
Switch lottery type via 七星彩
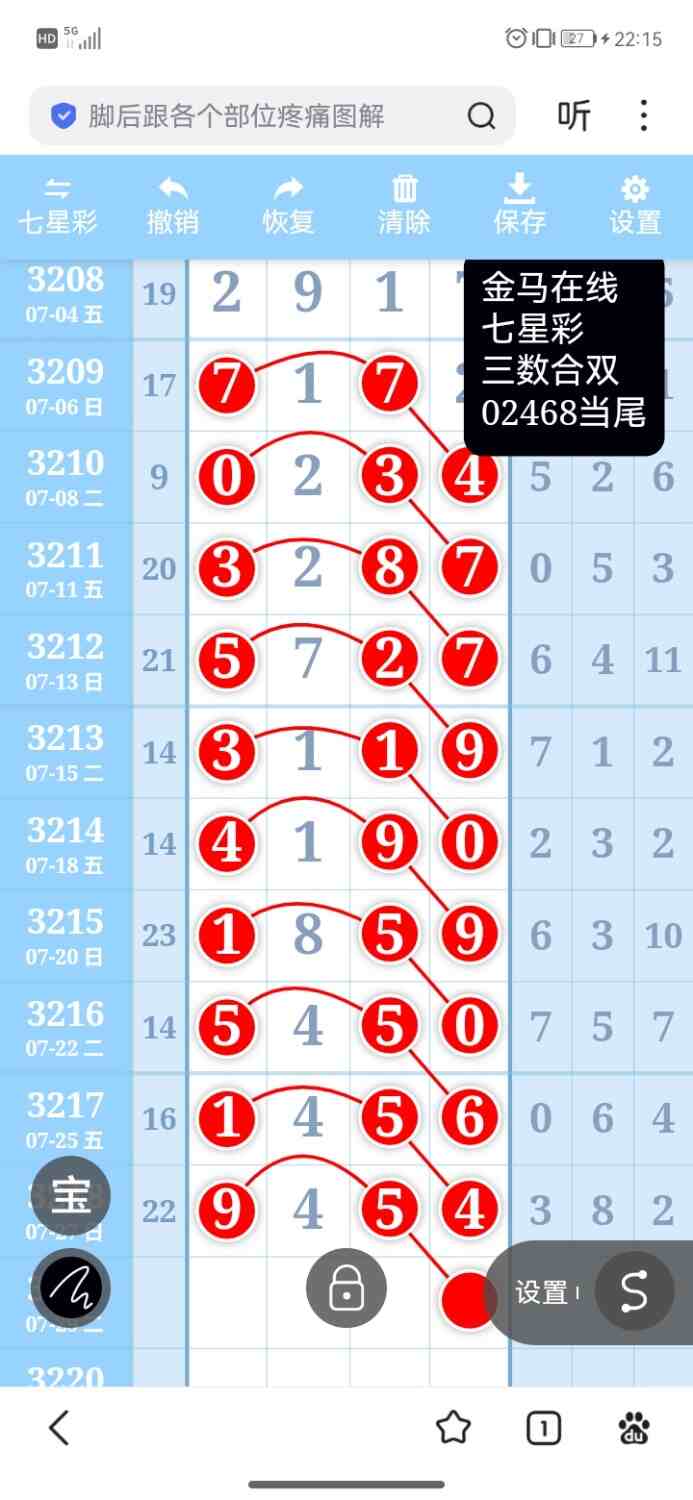pyautogui.click(x=58, y=206)
